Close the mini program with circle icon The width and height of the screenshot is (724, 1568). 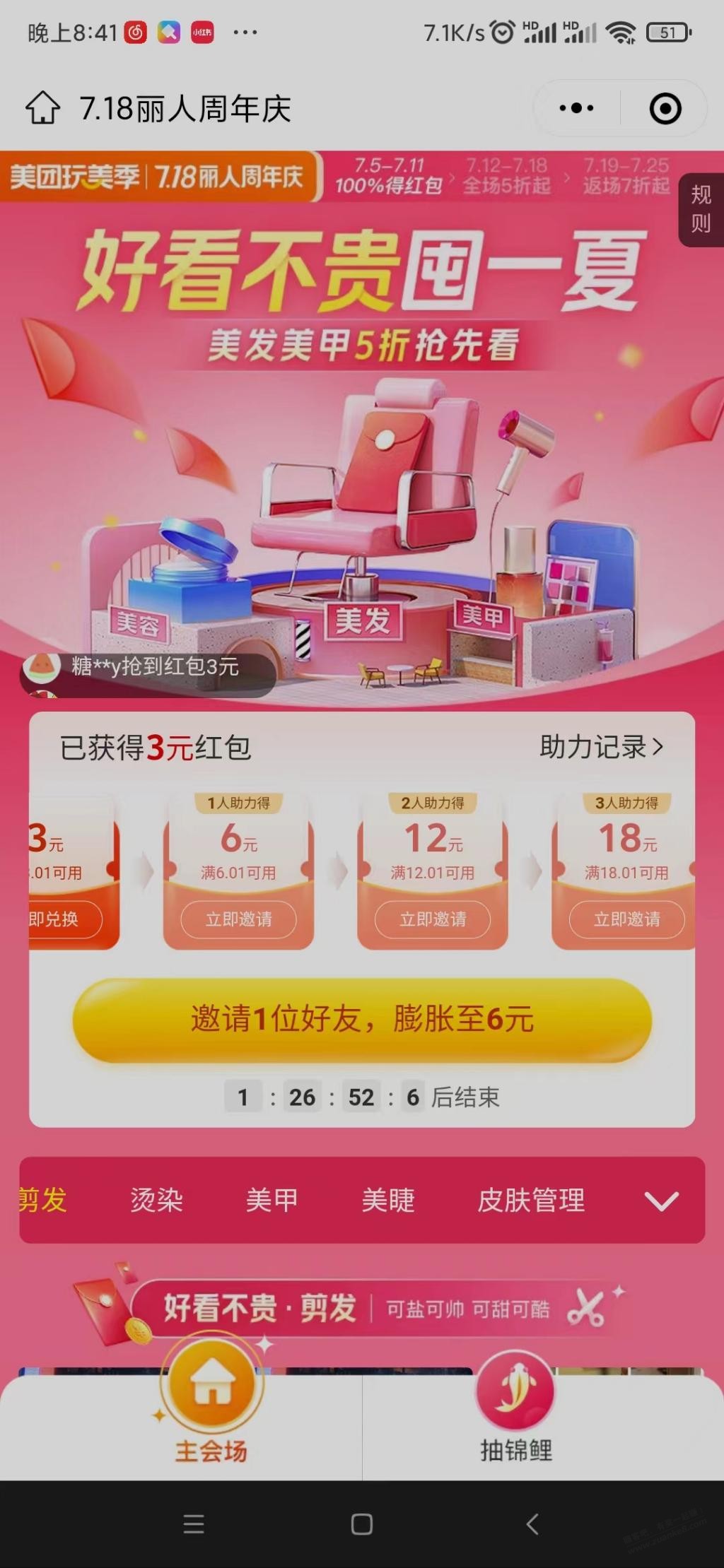[665, 108]
